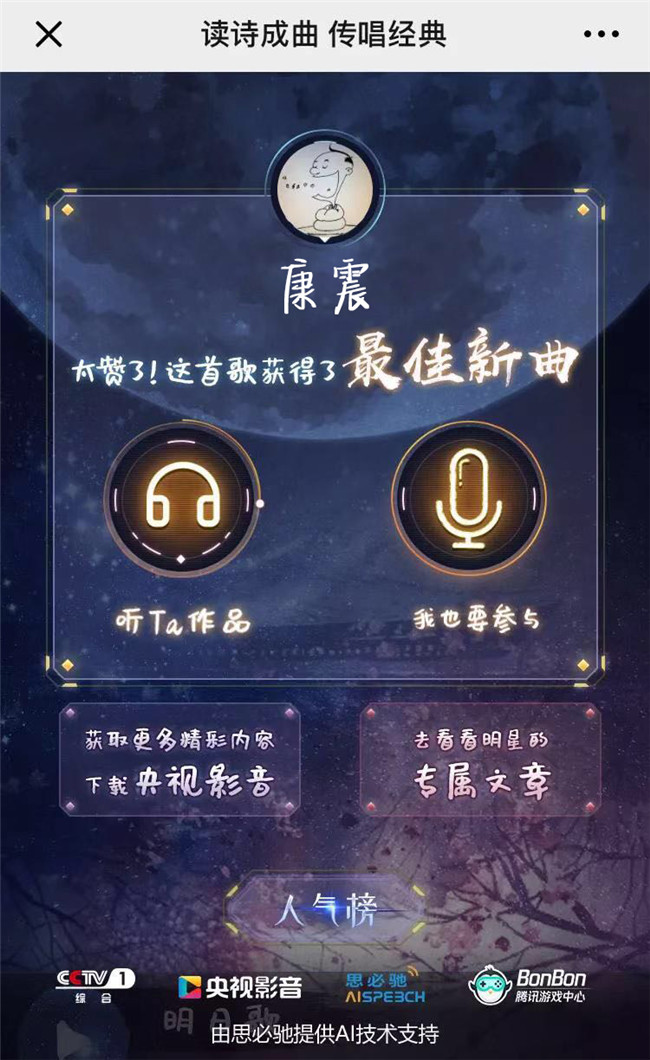Open the 人气榜 popularity ranking

(x=324, y=912)
